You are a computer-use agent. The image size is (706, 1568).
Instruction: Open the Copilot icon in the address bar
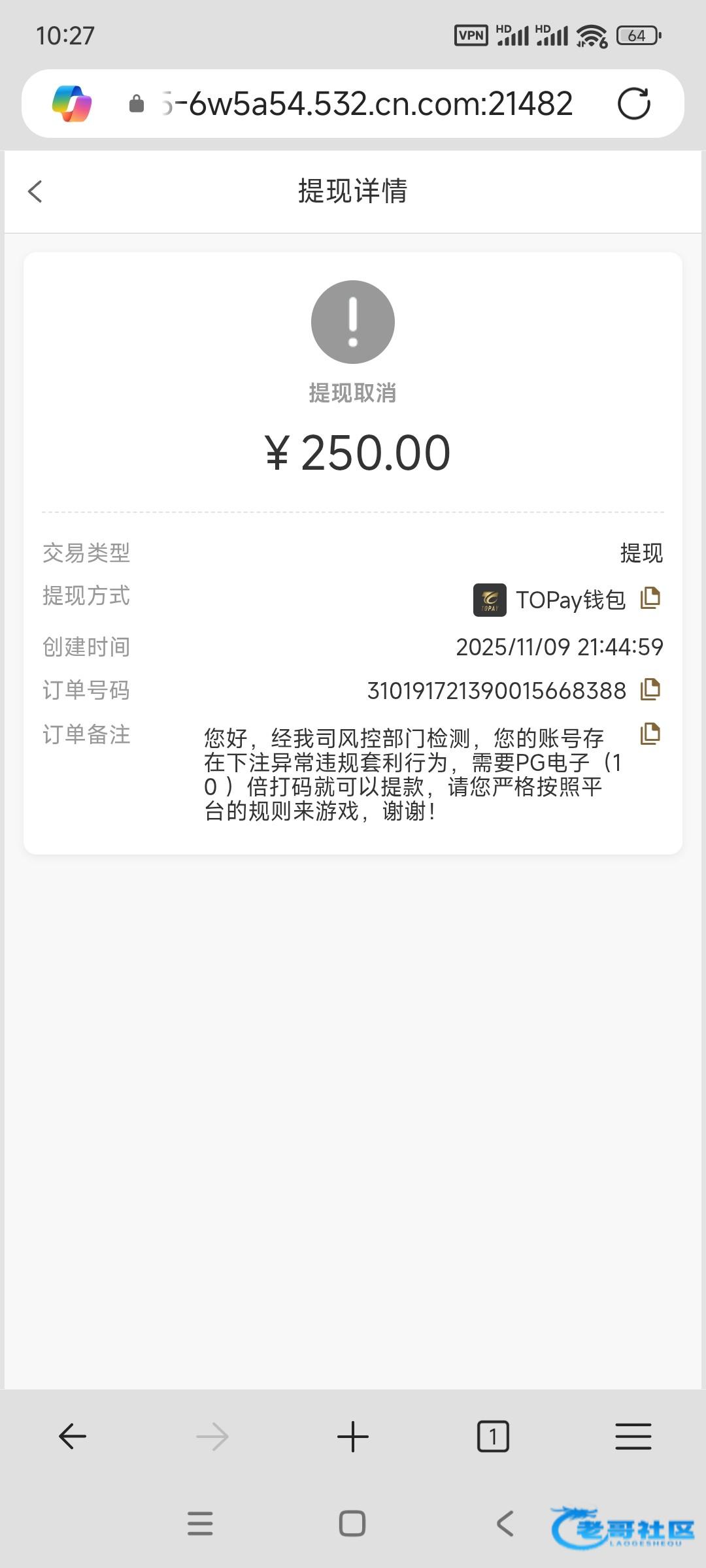[x=72, y=103]
